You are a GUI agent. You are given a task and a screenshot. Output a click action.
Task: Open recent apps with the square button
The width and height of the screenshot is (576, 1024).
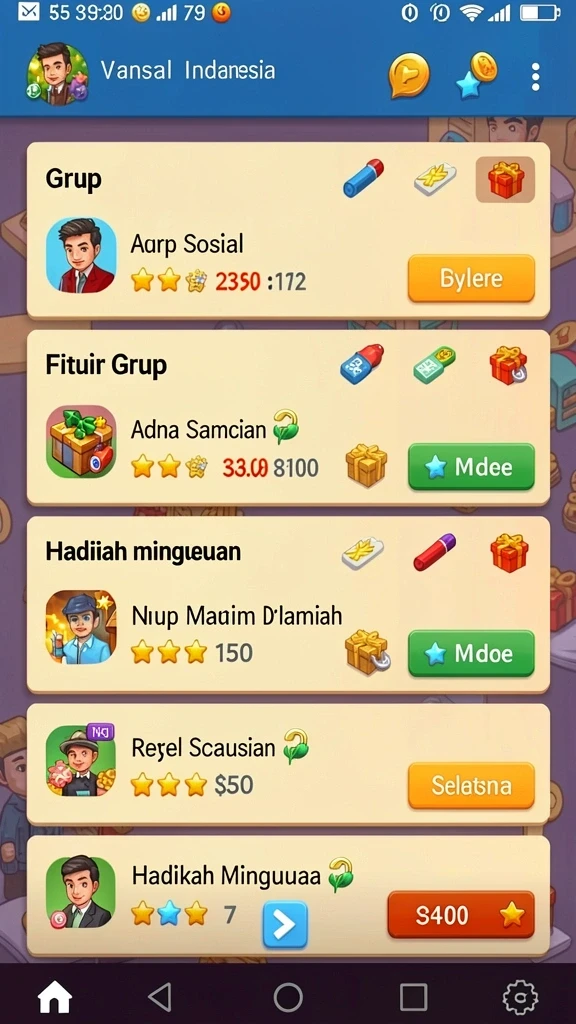coord(413,997)
